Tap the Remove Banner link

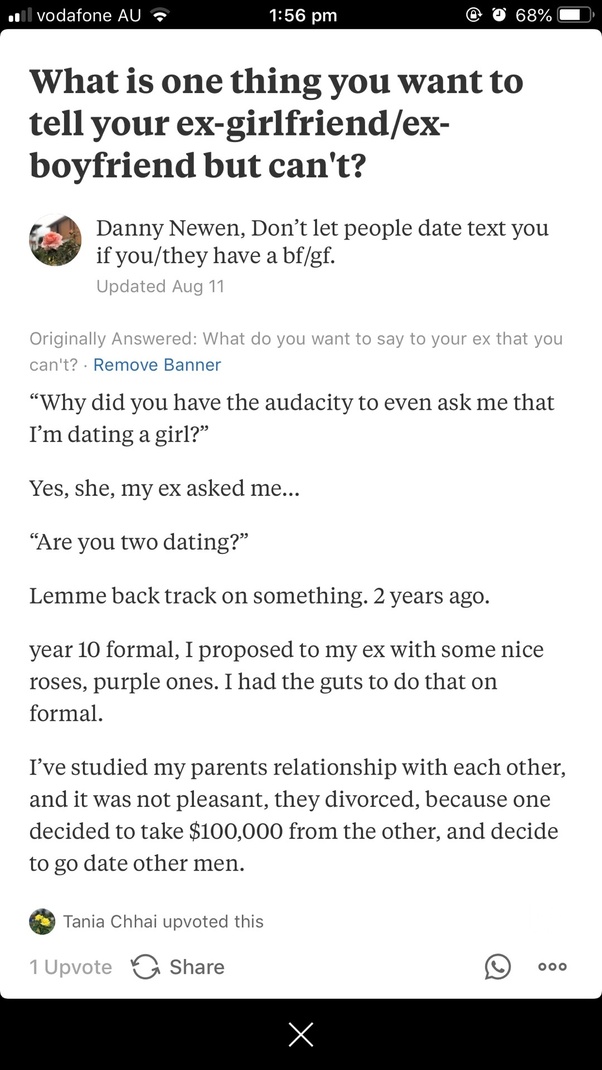click(x=157, y=365)
